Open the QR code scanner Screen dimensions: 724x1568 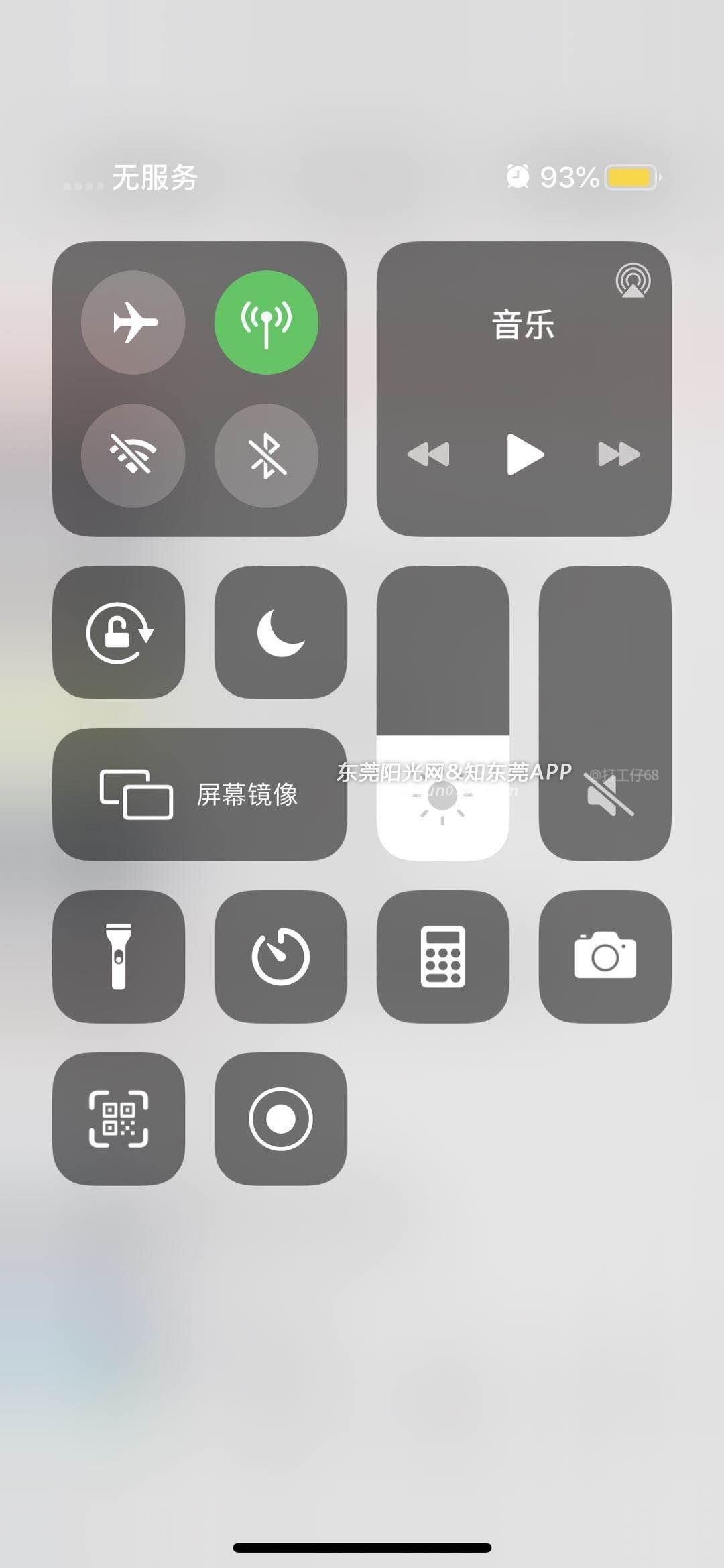[x=119, y=1119]
